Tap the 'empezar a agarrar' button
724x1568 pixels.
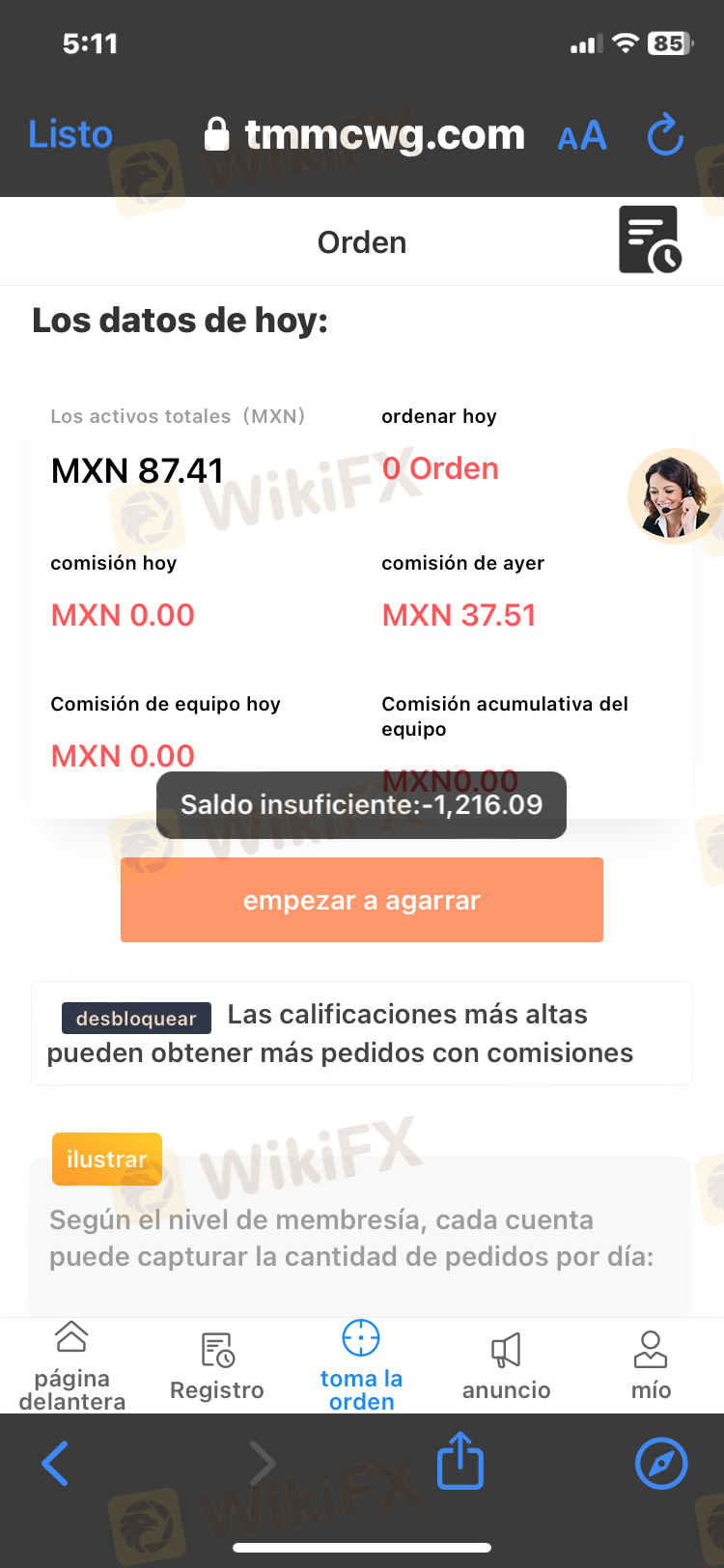pyautogui.click(x=362, y=900)
